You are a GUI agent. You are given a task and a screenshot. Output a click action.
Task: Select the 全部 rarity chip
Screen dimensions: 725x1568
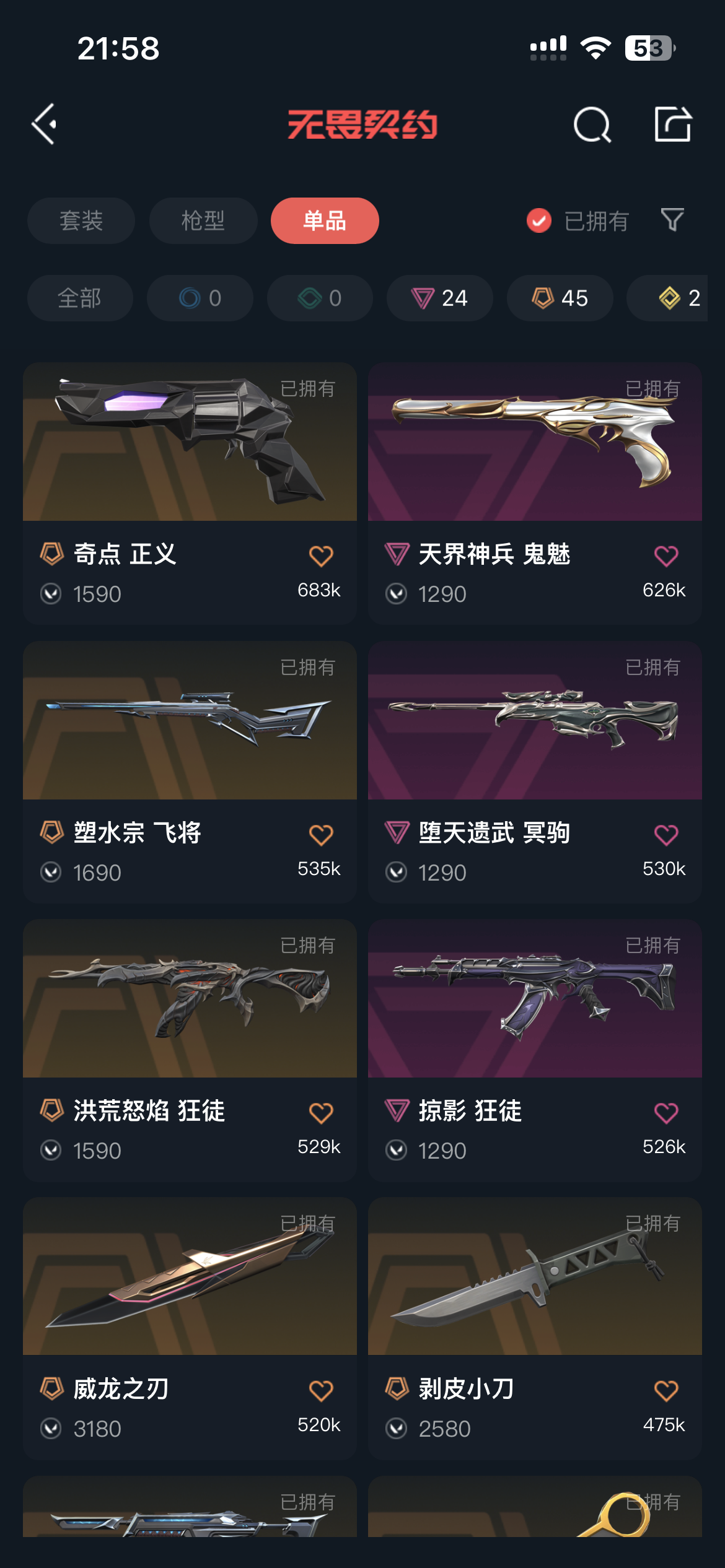pos(80,298)
